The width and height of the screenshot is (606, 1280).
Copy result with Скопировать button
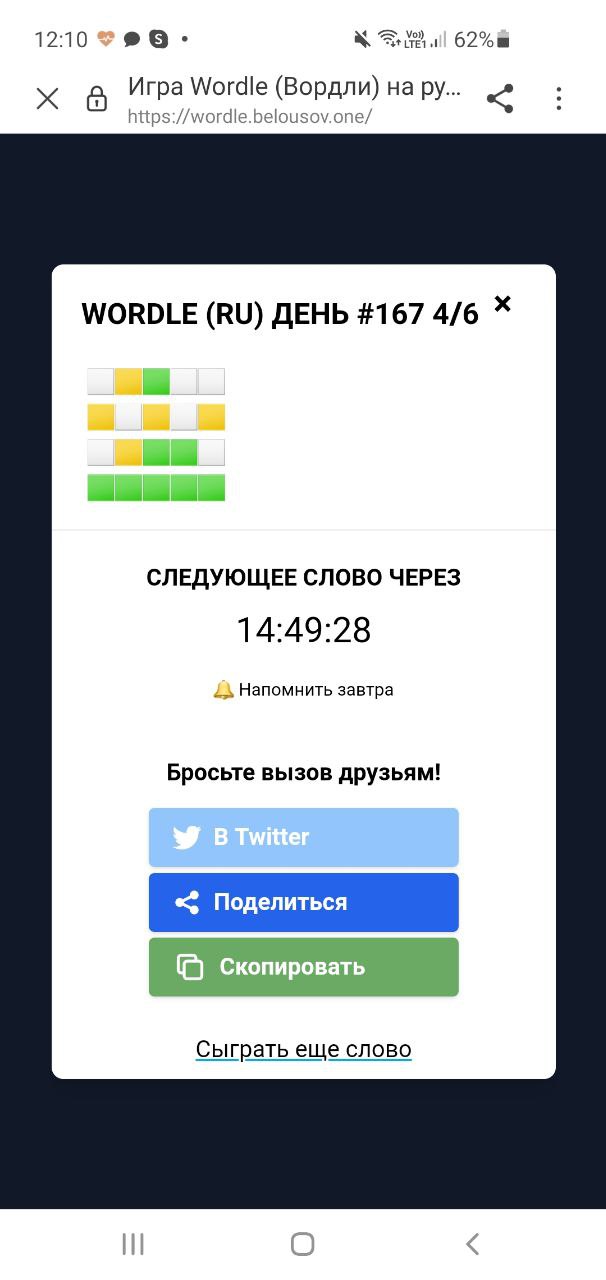pos(303,967)
